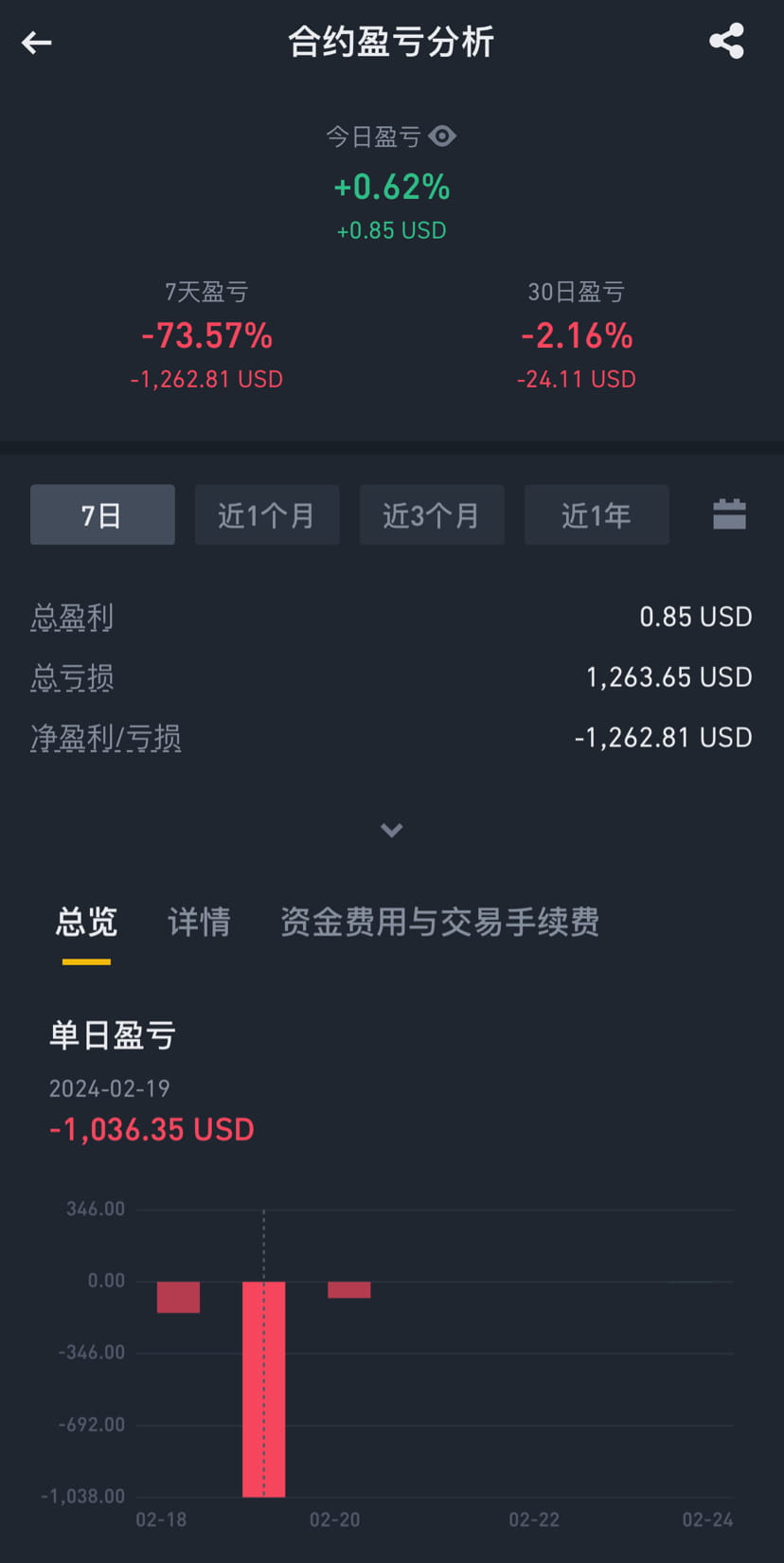784x1563 pixels.
Task: Expand details using the down chevron
Action: click(391, 830)
